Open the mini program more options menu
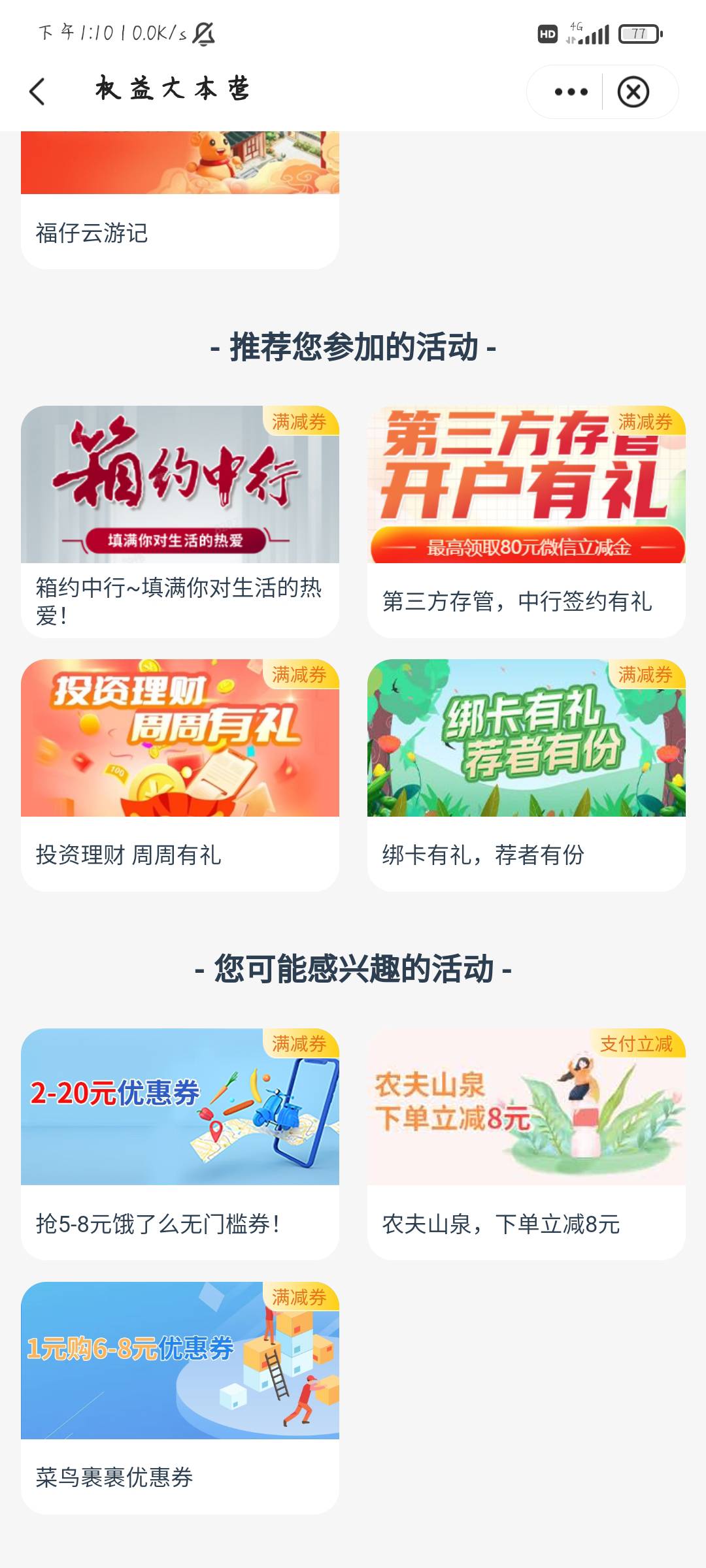 pos(571,92)
